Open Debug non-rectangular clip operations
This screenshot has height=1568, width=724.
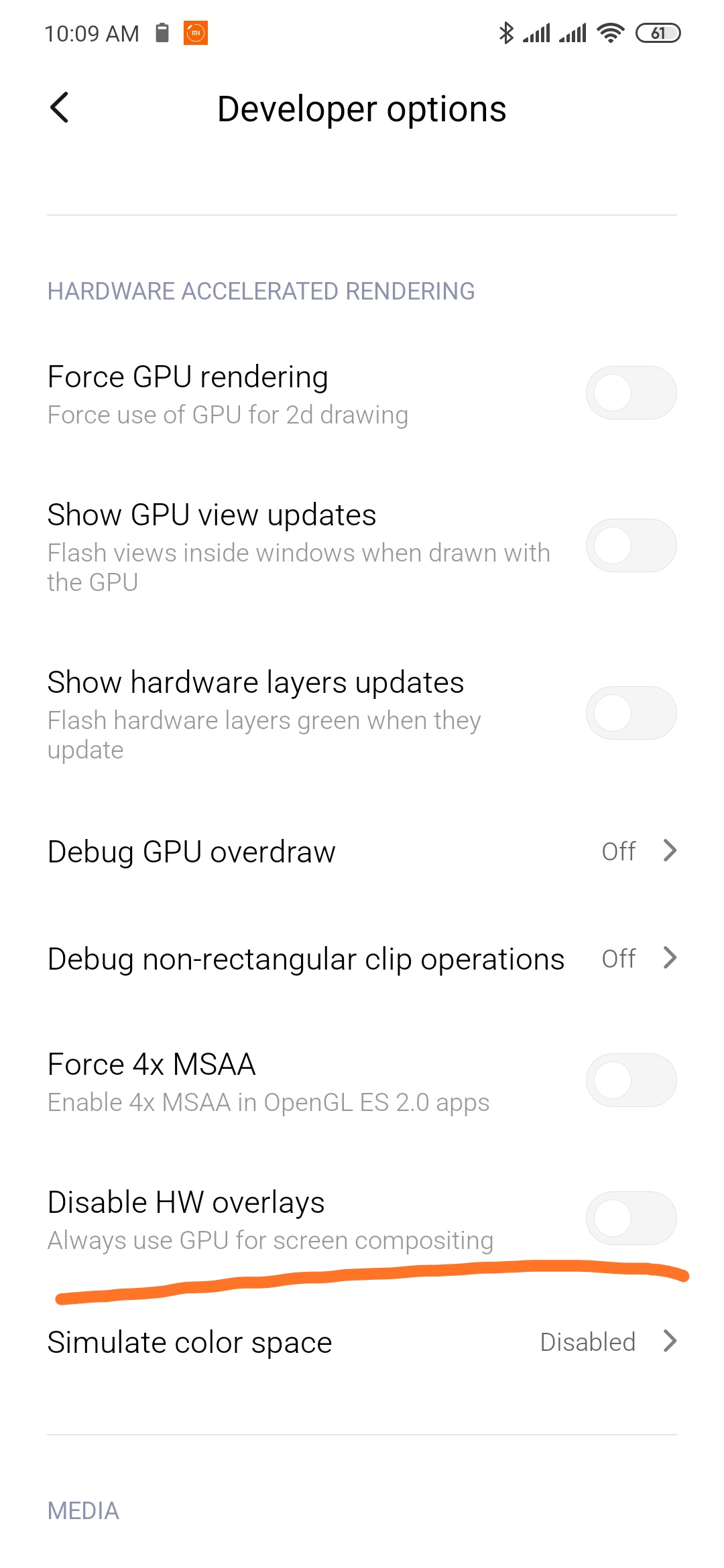[x=362, y=959]
